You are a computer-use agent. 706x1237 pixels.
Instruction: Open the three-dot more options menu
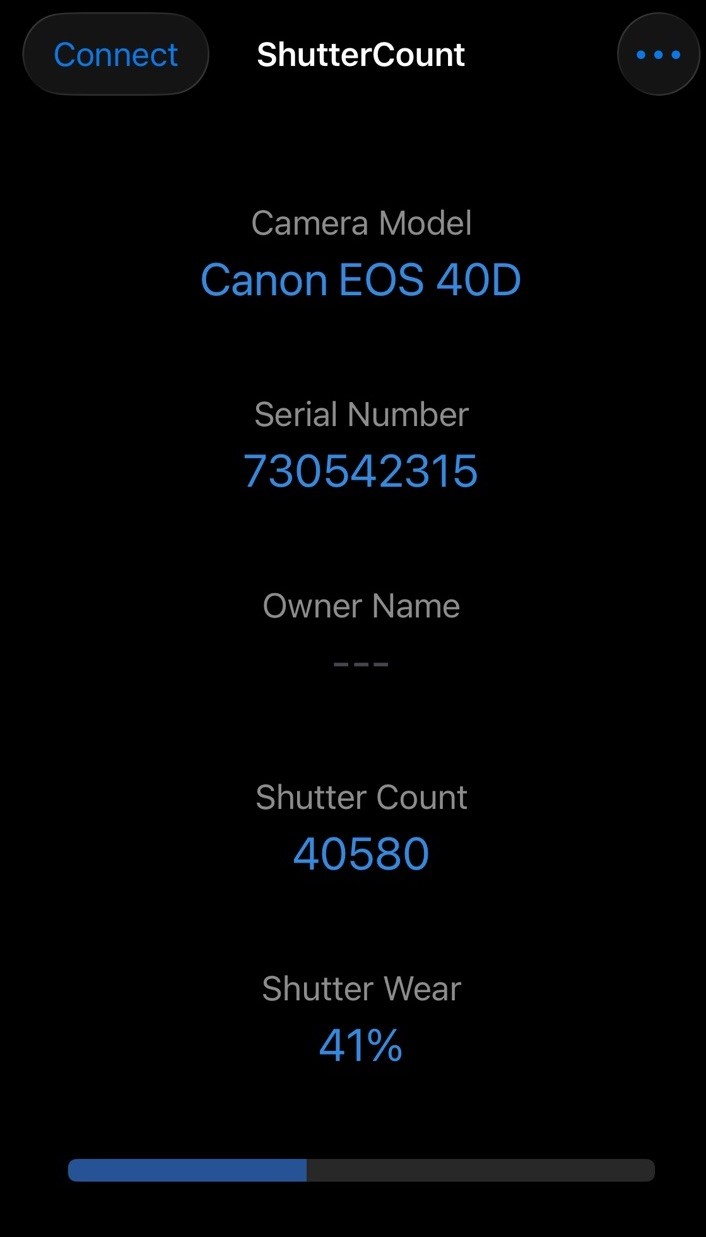tap(658, 54)
